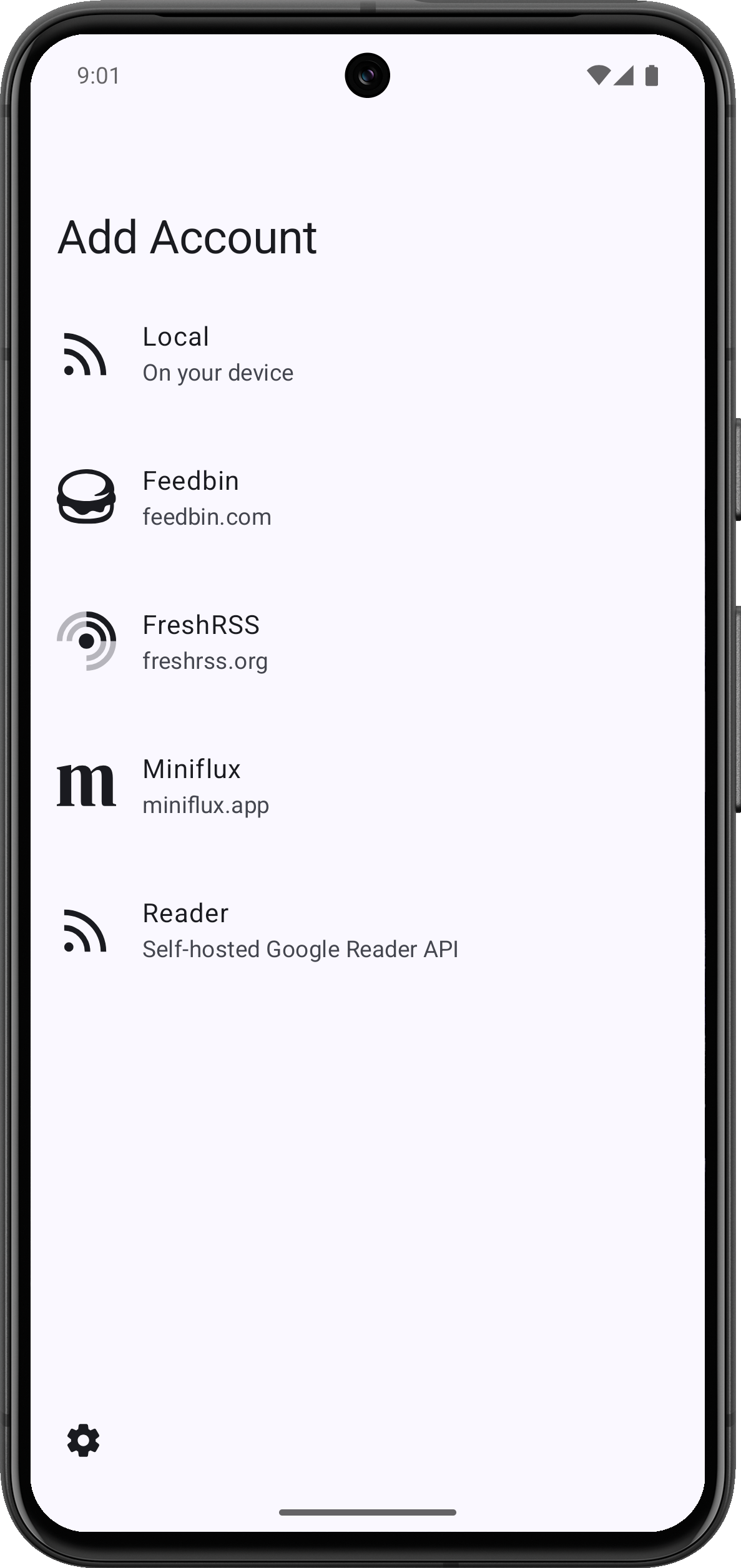Select the Local on-device account

point(217,354)
